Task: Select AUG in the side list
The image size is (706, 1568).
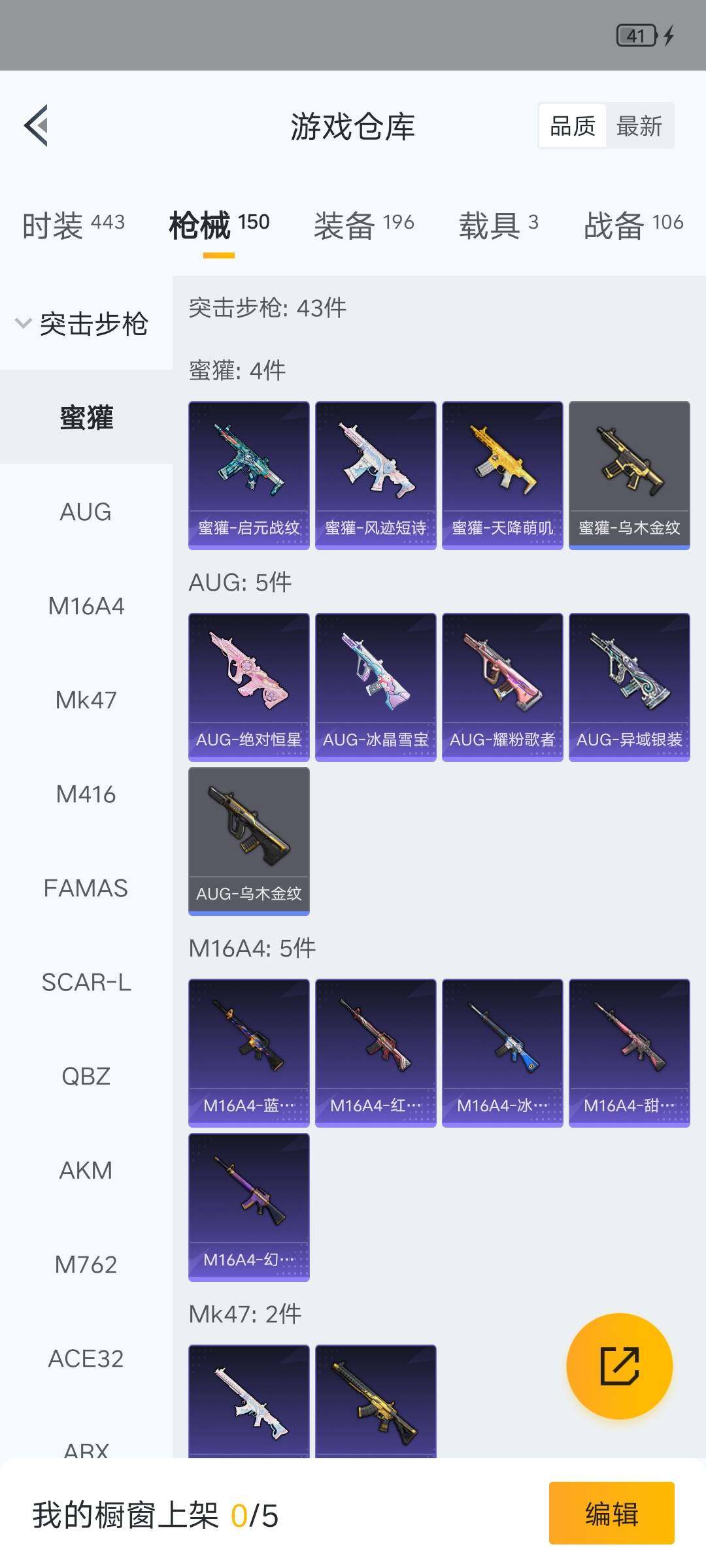Action: (x=86, y=512)
